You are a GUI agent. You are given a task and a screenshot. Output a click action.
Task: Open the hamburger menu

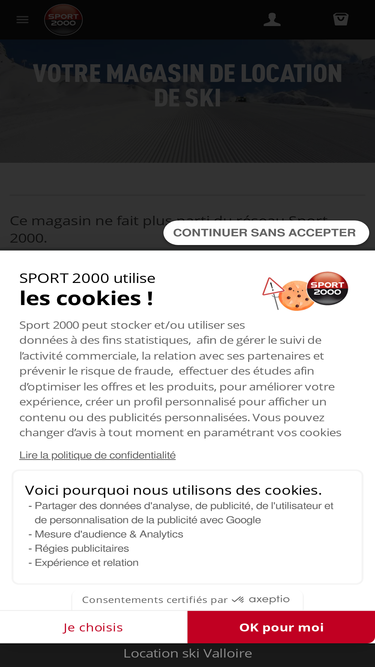23,20
